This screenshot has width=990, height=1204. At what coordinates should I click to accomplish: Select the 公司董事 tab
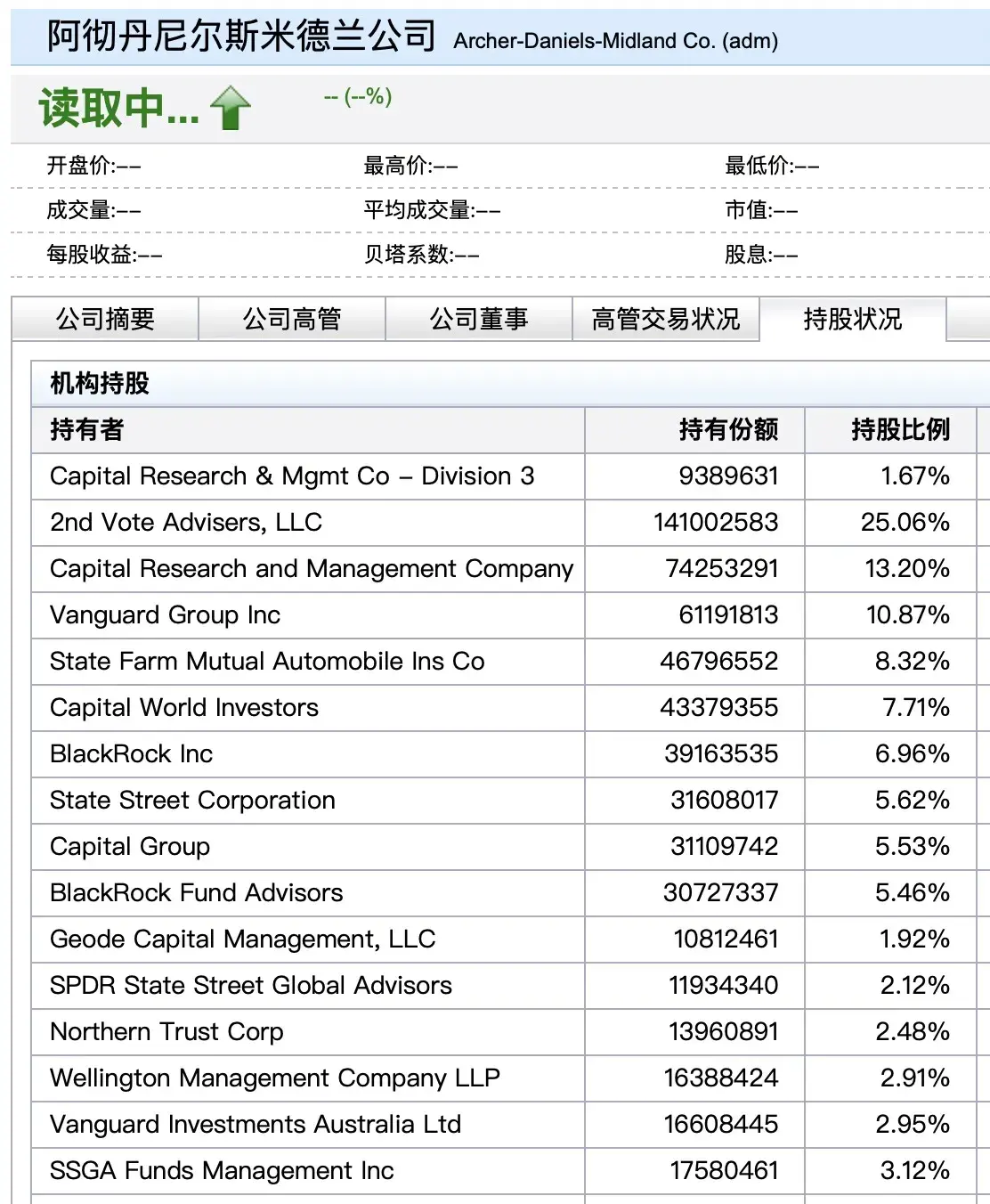[x=479, y=319]
